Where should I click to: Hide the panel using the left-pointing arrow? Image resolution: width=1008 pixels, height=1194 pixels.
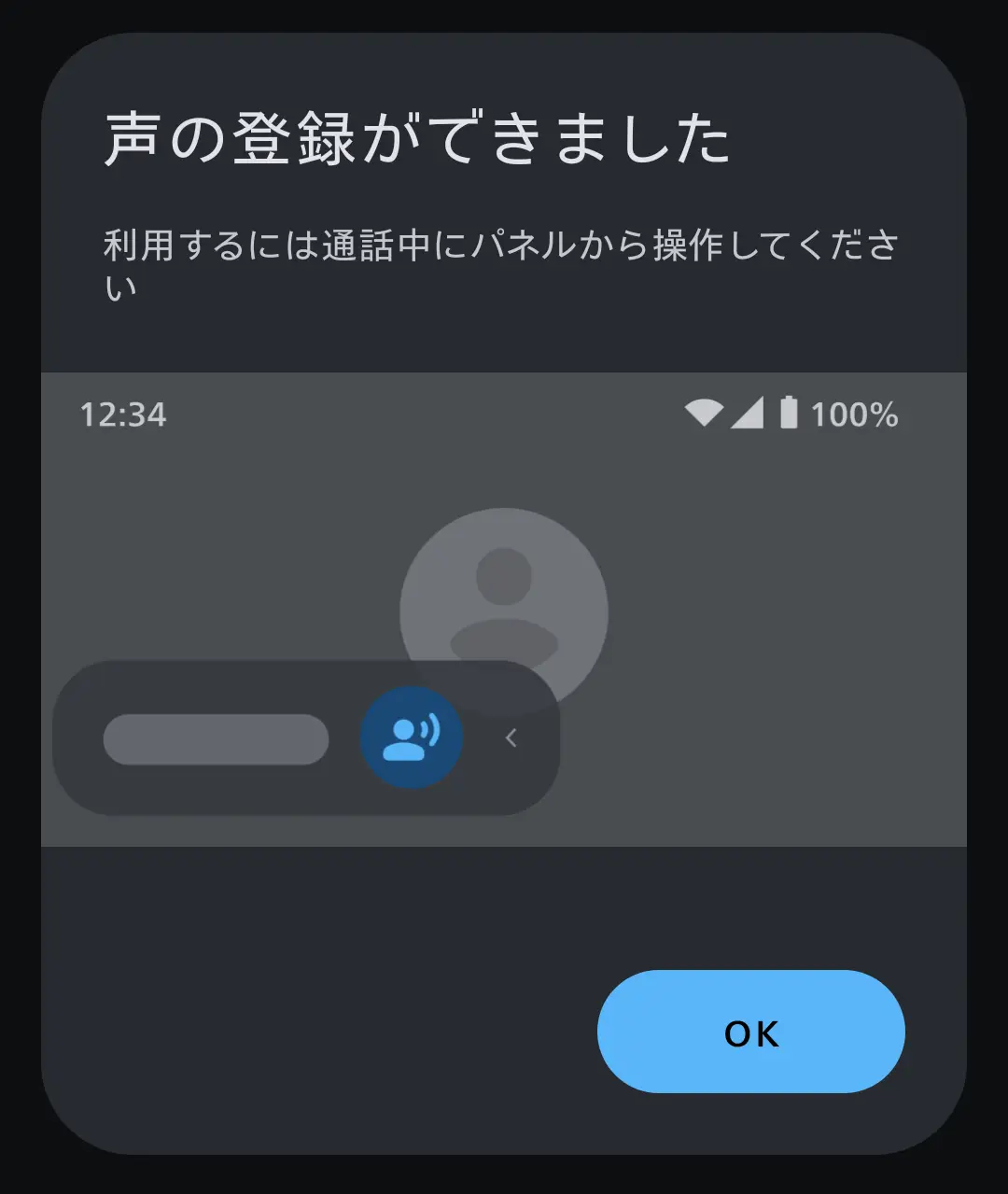pos(512,737)
